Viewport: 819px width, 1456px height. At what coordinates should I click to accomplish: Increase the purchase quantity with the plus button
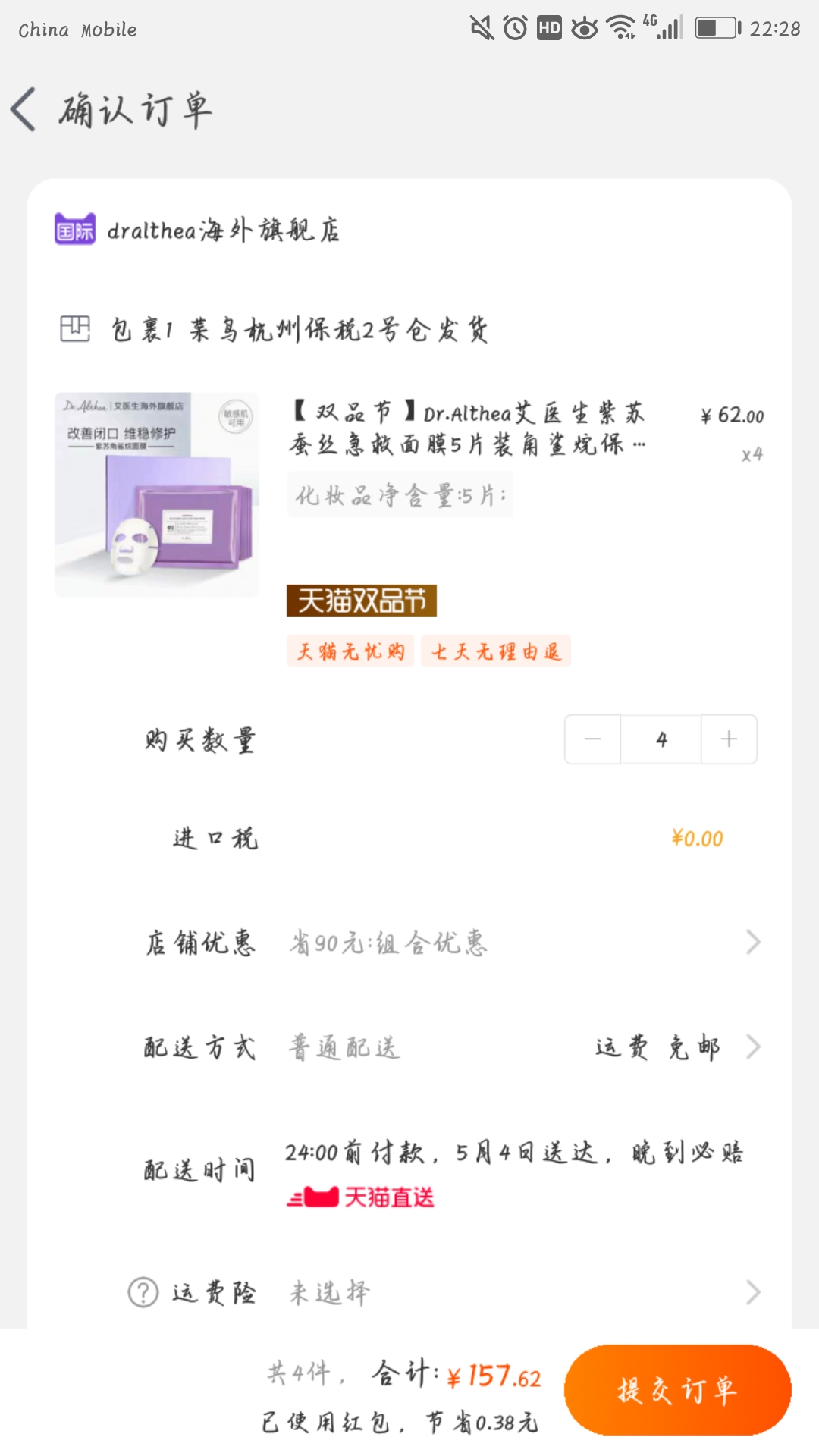click(729, 739)
